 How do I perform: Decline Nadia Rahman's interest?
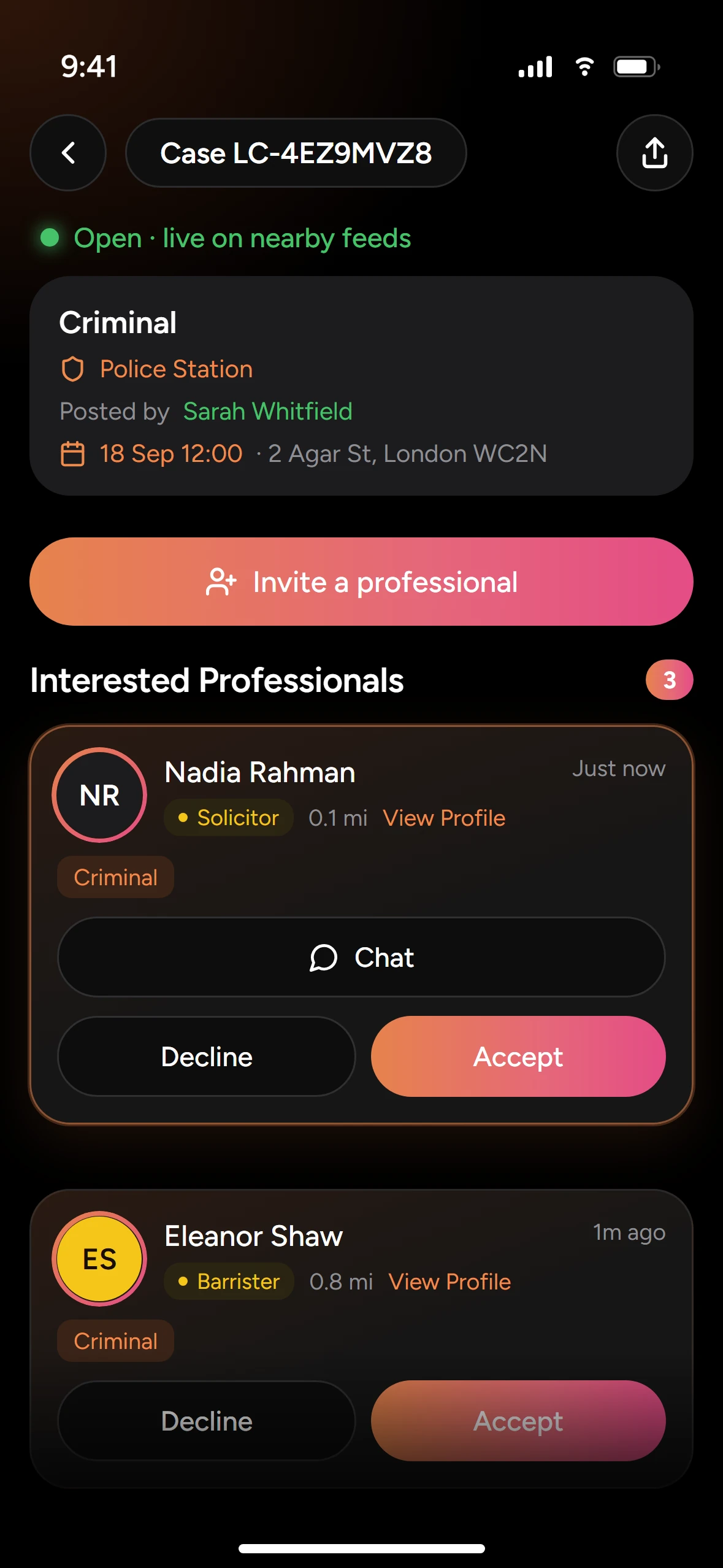click(x=207, y=1056)
